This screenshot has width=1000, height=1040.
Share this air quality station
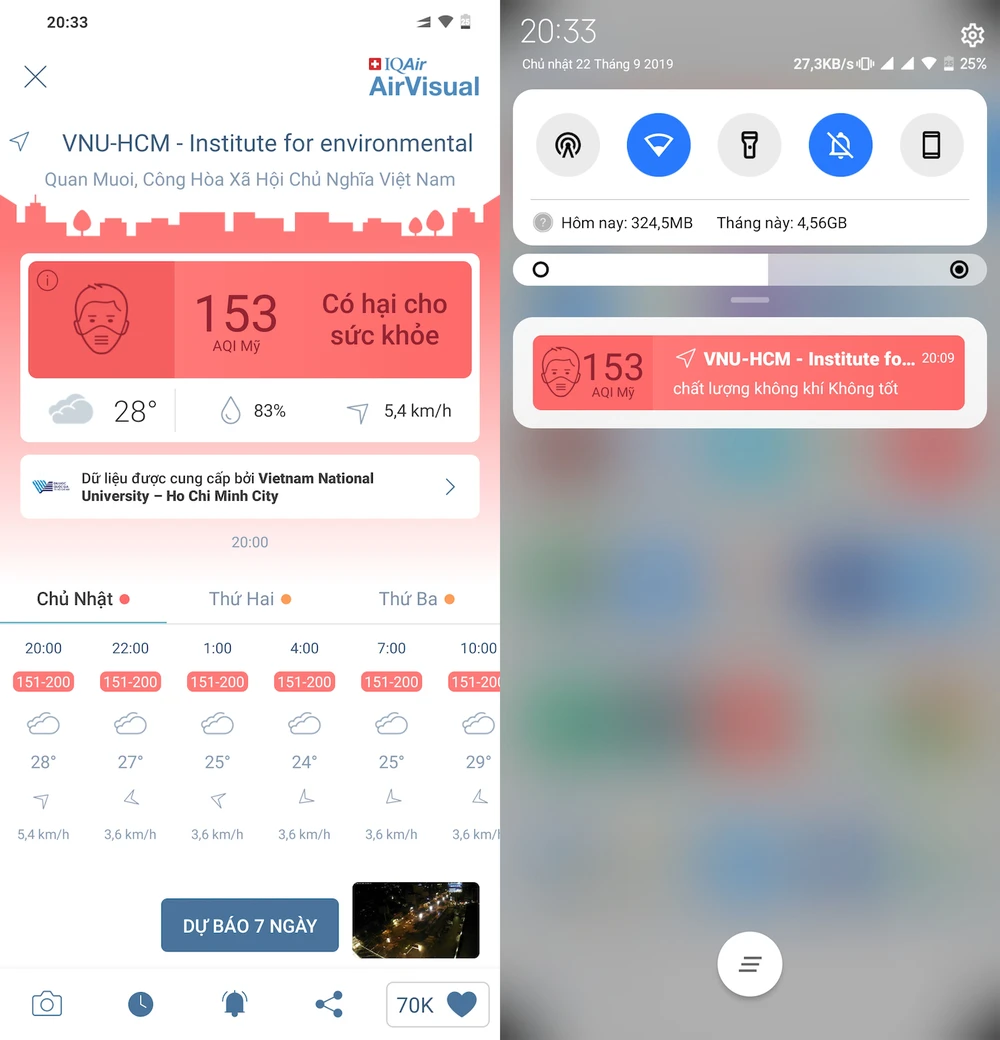click(x=329, y=1004)
